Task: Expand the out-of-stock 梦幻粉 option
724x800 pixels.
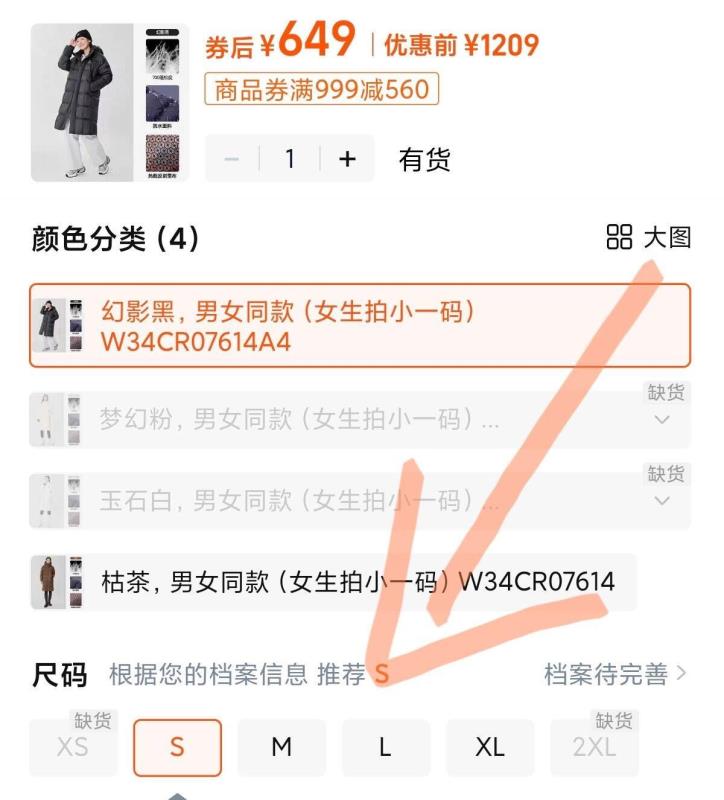Action: point(662,420)
